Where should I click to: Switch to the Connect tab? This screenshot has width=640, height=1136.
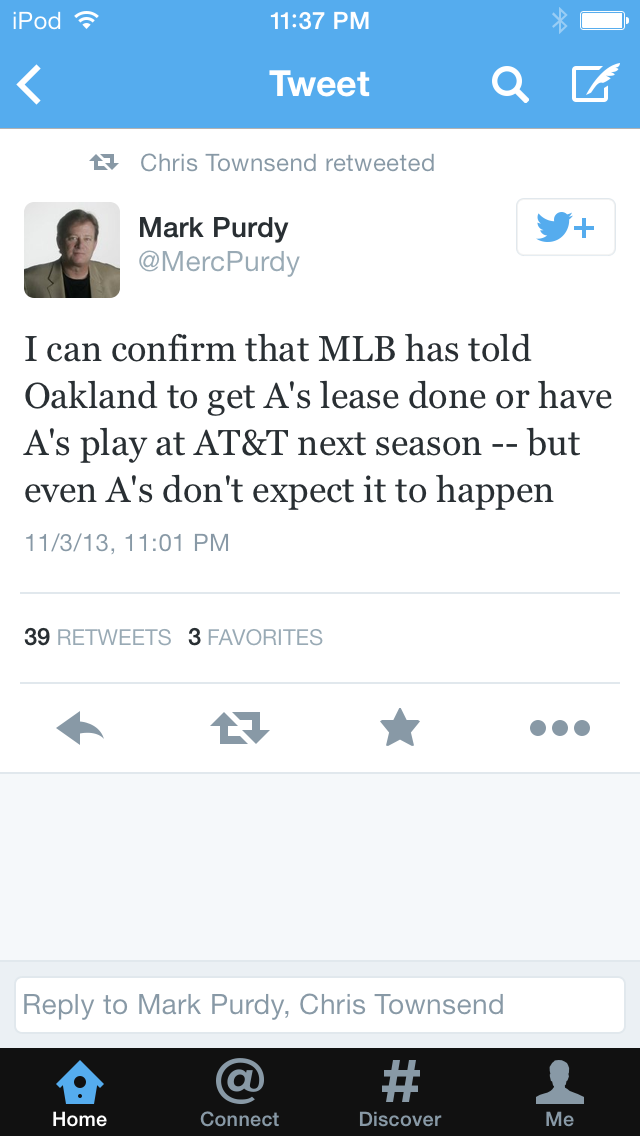(x=240, y=1092)
